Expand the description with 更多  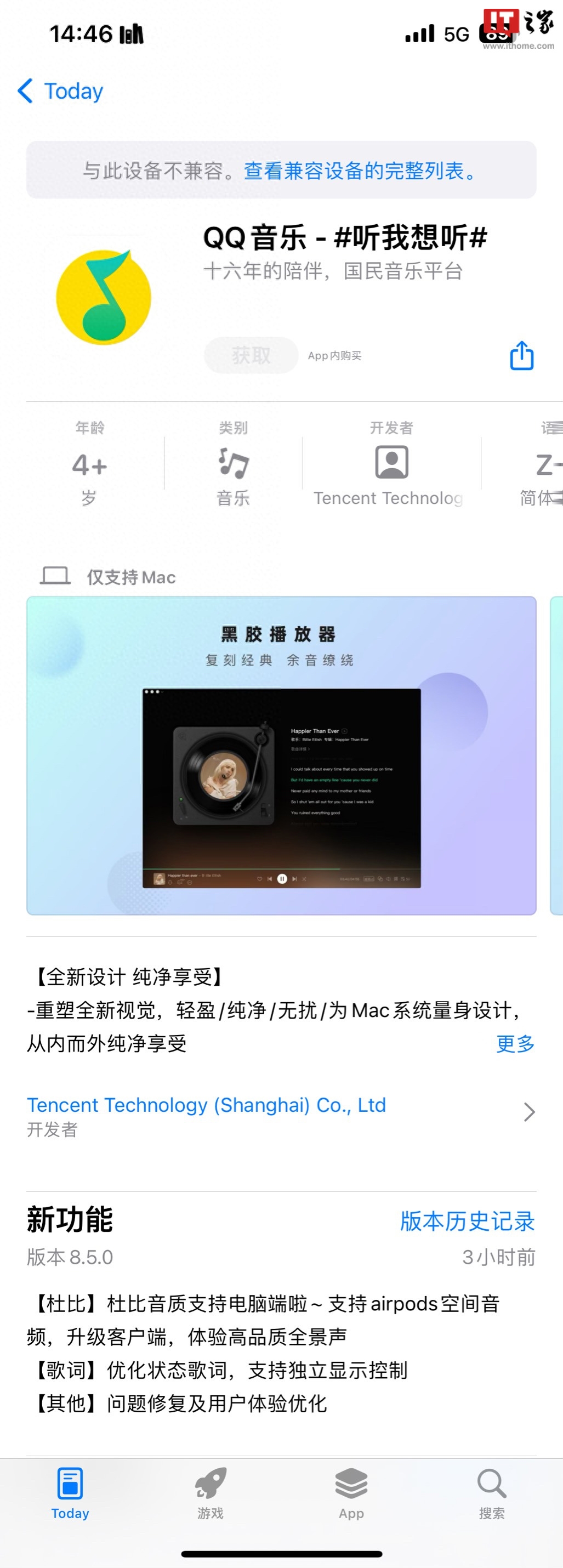[515, 1043]
